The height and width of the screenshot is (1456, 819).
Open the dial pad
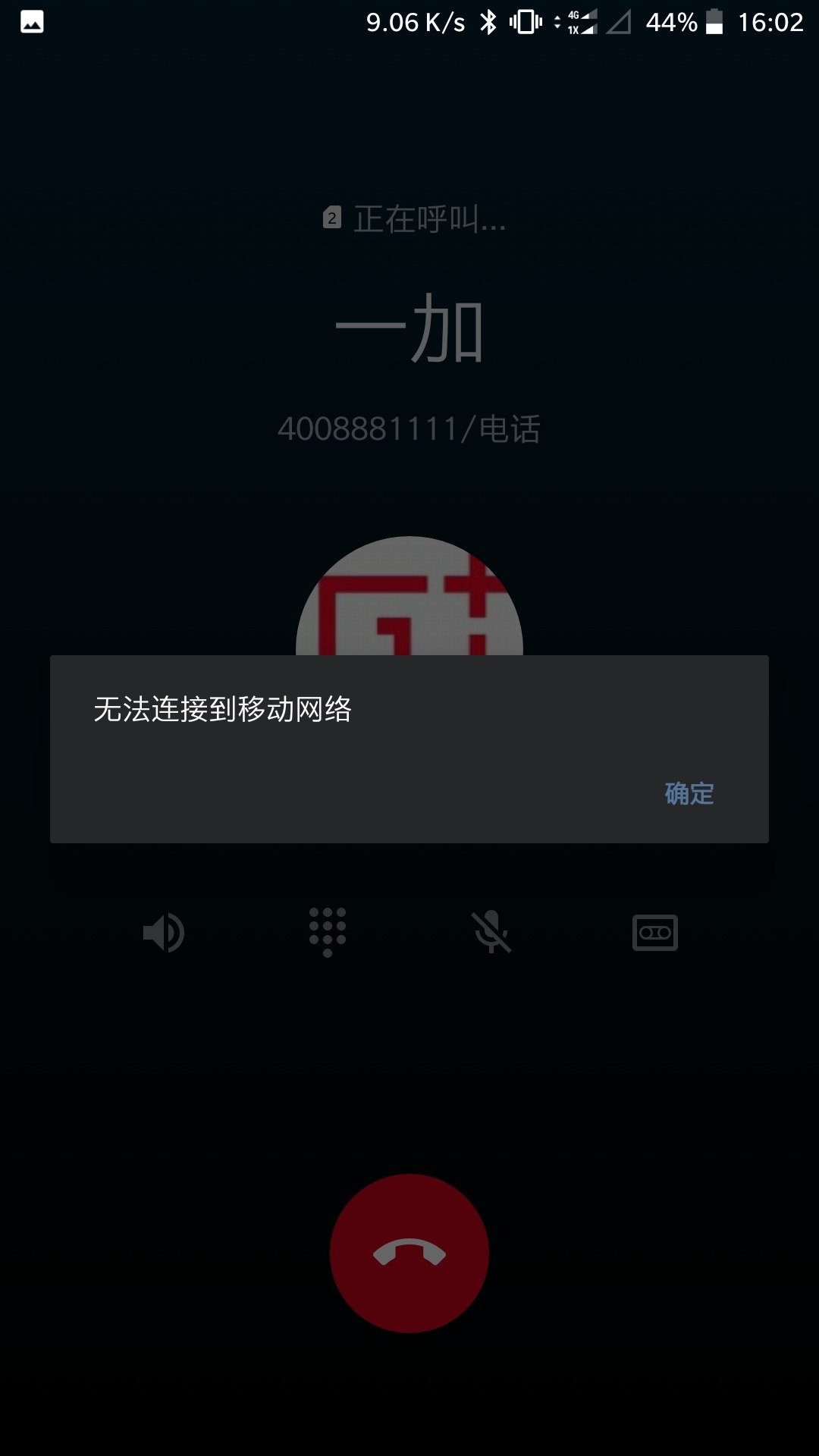coord(328,932)
